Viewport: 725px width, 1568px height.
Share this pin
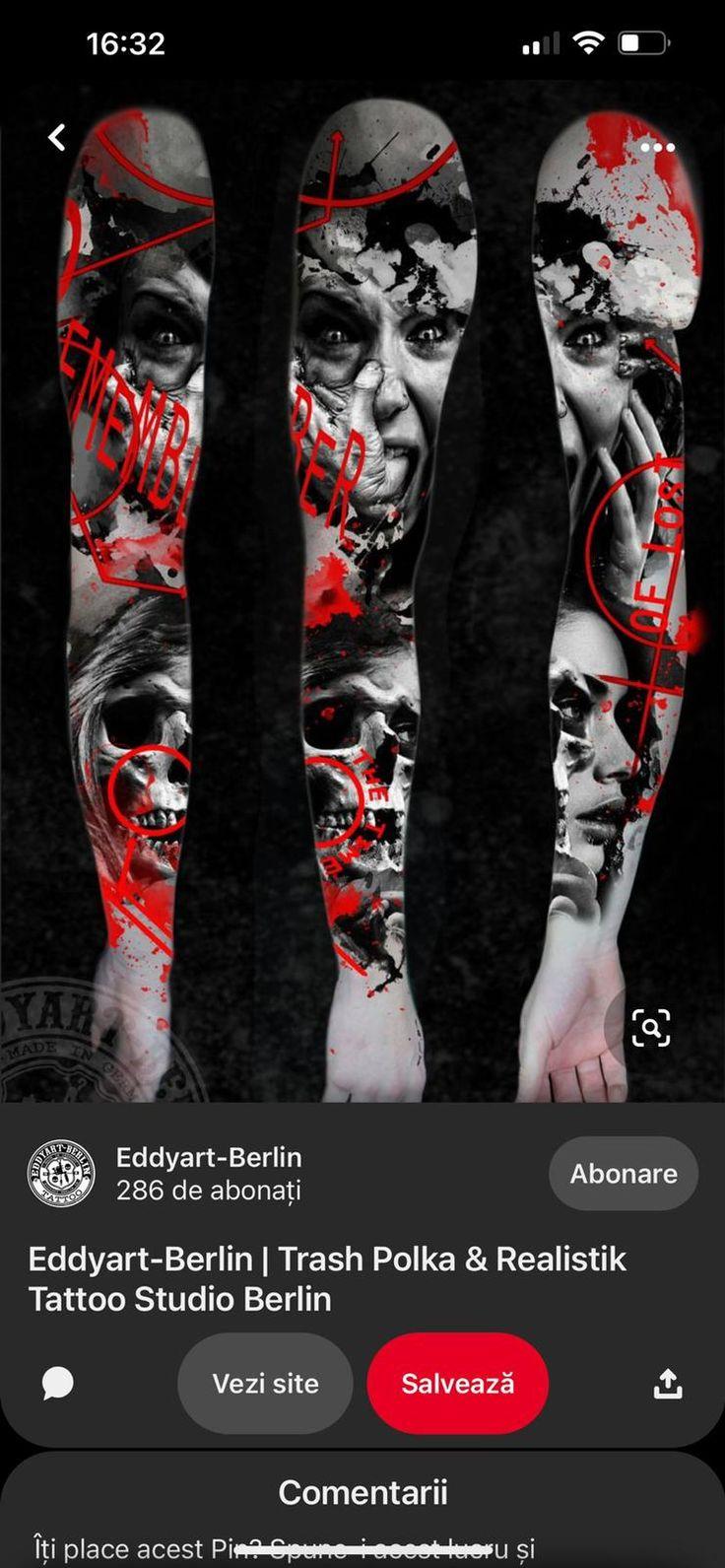pyautogui.click(x=668, y=1384)
